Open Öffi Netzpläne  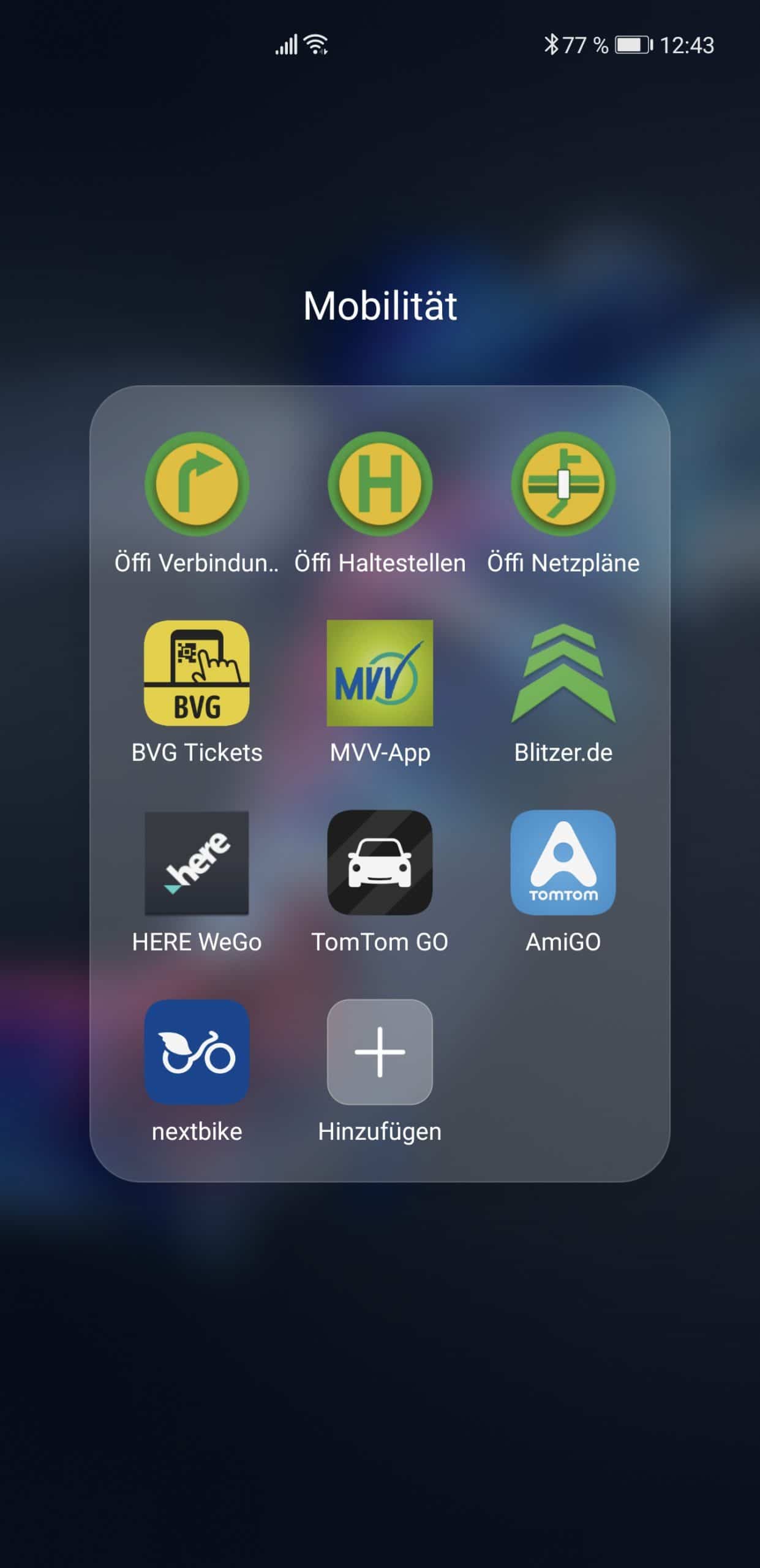point(563,484)
